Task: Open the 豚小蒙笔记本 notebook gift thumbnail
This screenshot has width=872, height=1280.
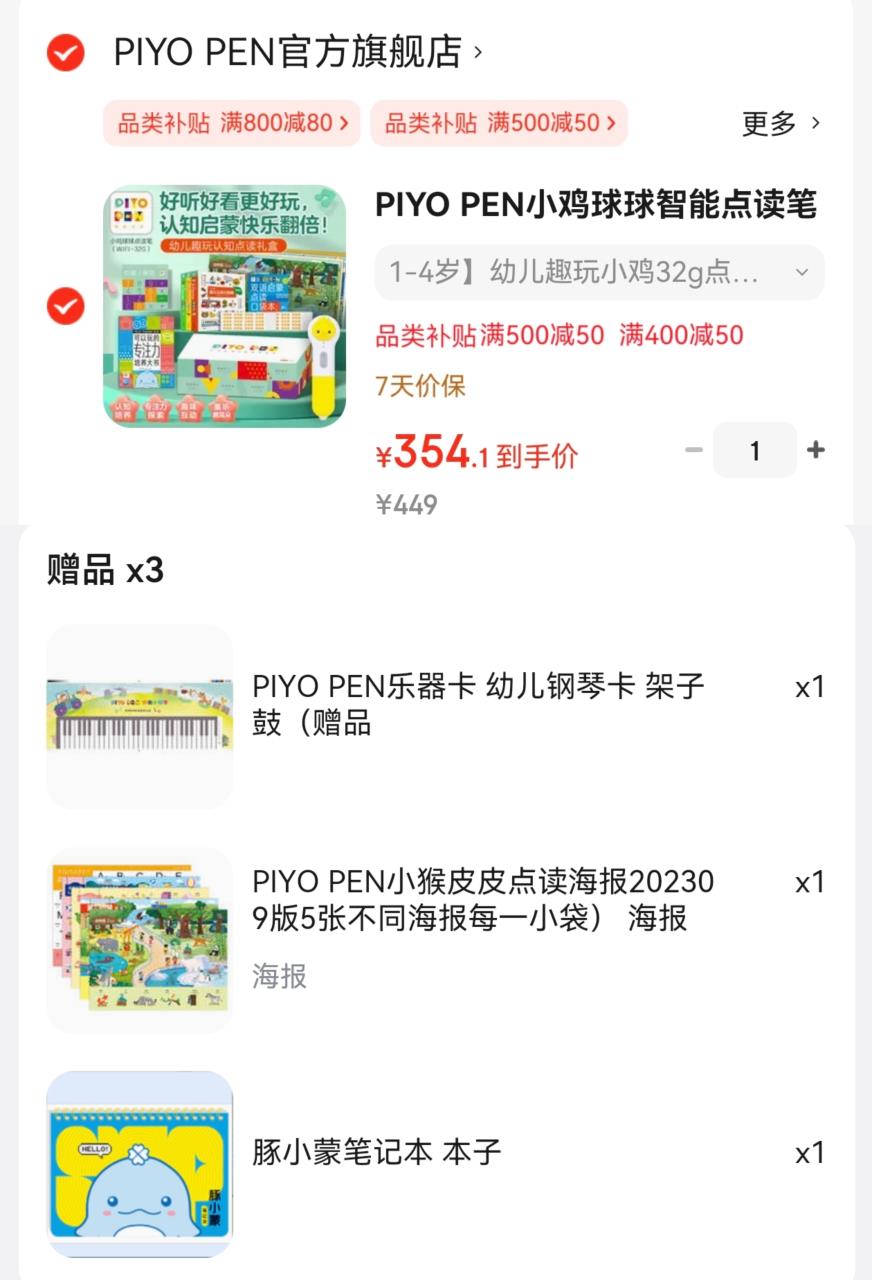Action: click(x=139, y=1157)
